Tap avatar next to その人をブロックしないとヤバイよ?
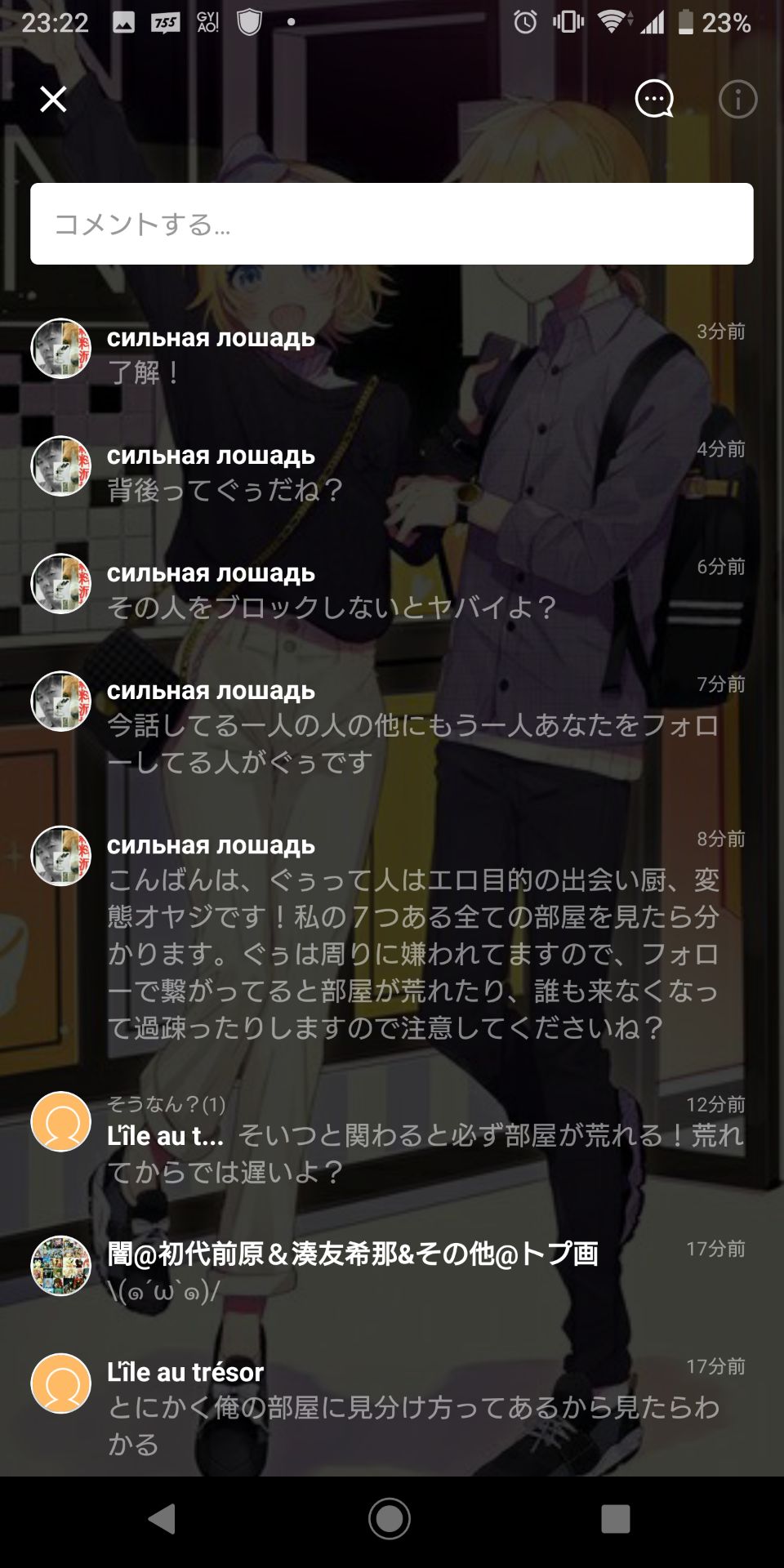784x1568 pixels. [x=61, y=584]
